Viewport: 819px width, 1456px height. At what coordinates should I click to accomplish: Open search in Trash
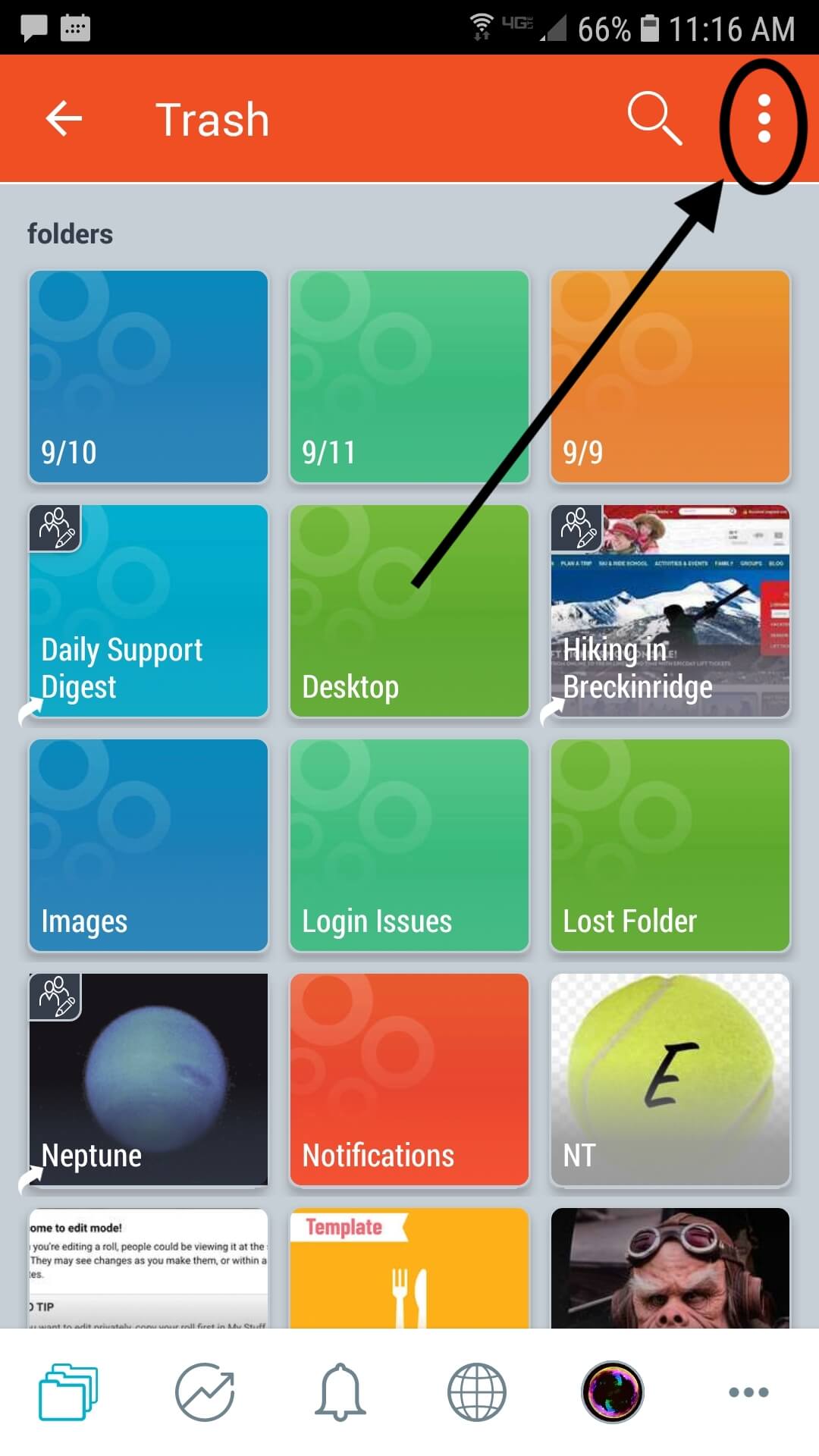click(654, 119)
